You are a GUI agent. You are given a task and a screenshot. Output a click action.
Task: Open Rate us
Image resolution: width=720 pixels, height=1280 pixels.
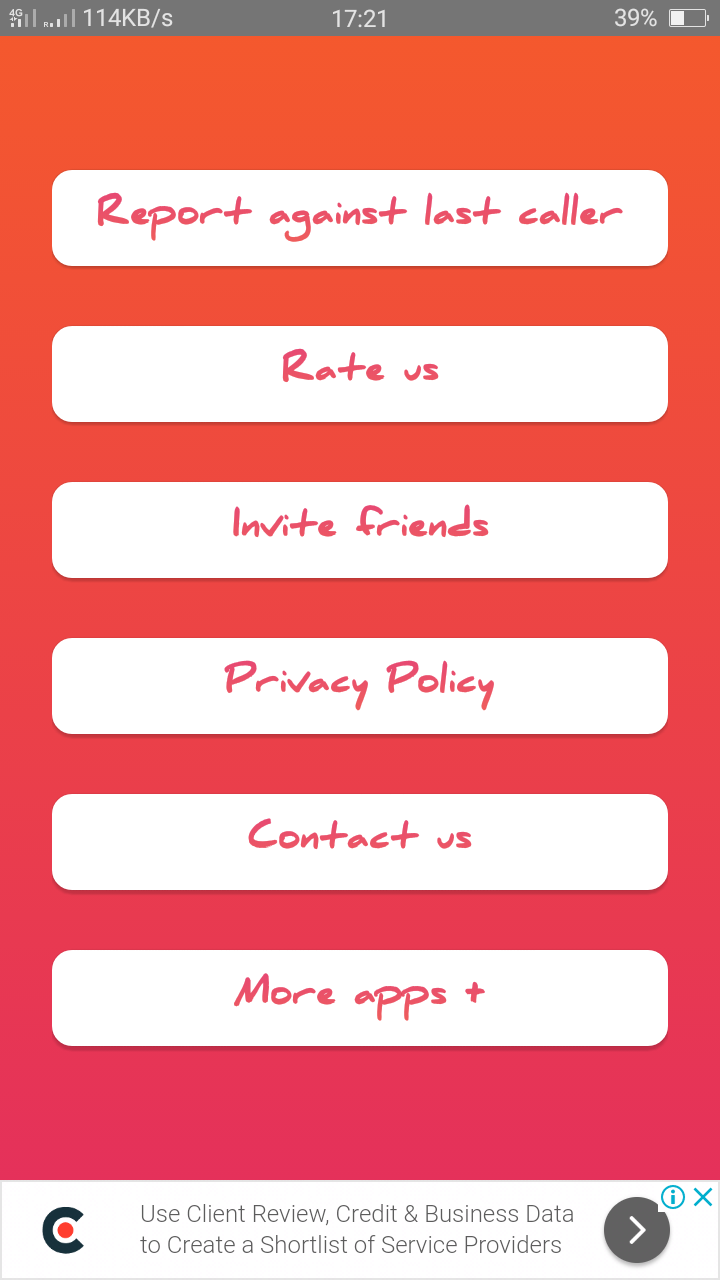[360, 374]
